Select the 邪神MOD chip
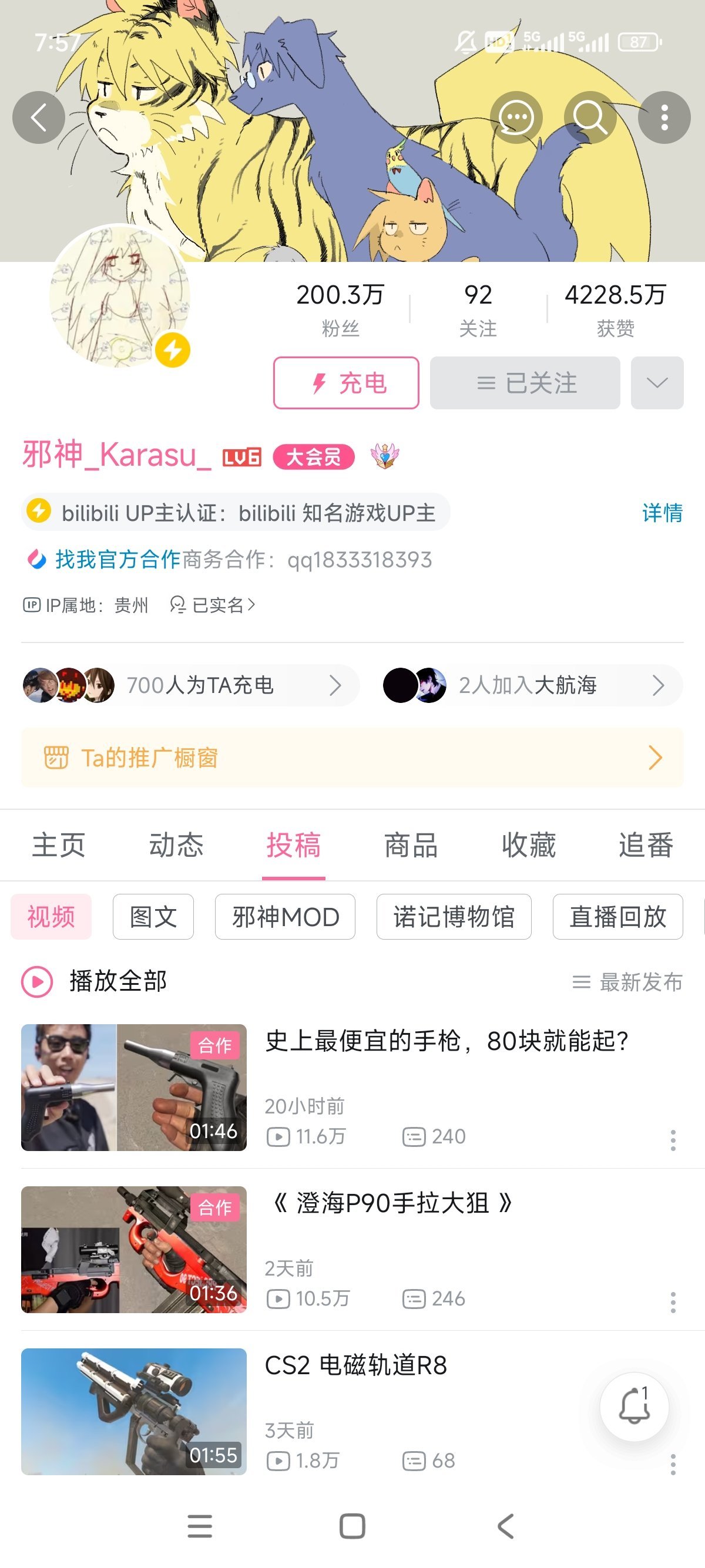This screenshot has width=705, height=1568. coord(285,917)
